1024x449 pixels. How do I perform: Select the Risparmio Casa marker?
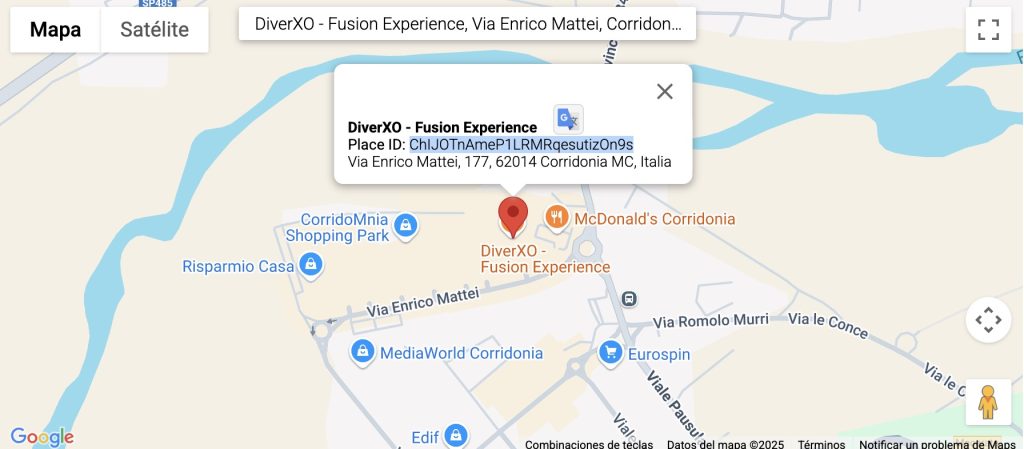(311, 265)
